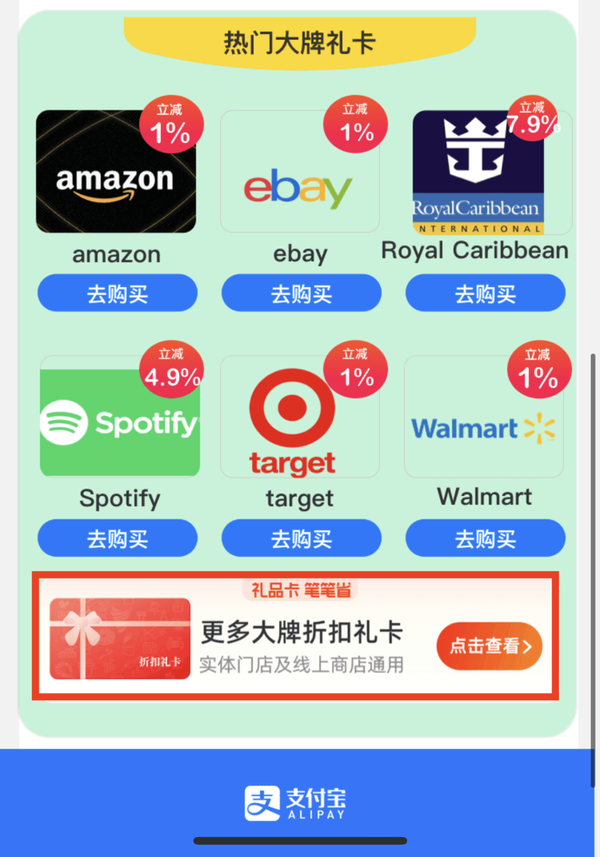The image size is (600, 857).
Task: Open the amazon gift card tile
Action: tap(116, 173)
